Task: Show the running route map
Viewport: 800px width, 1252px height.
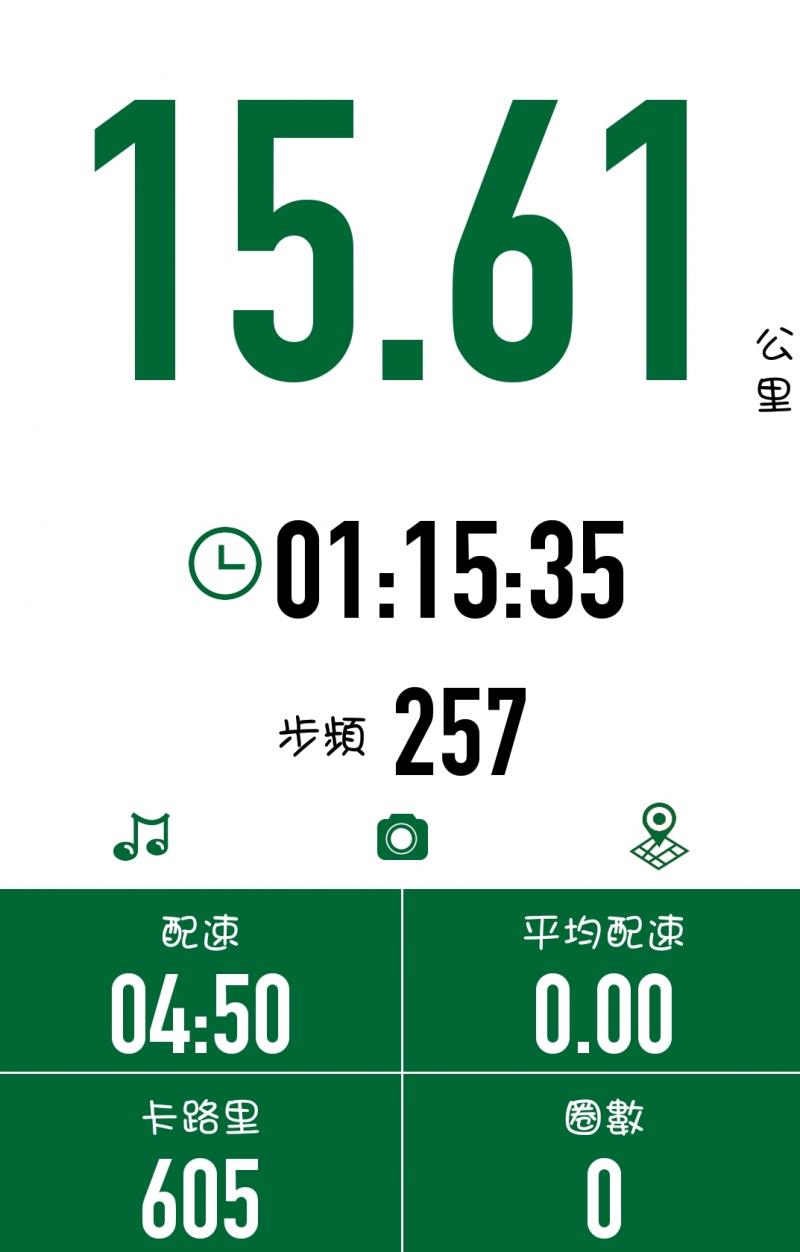Action: (658, 836)
